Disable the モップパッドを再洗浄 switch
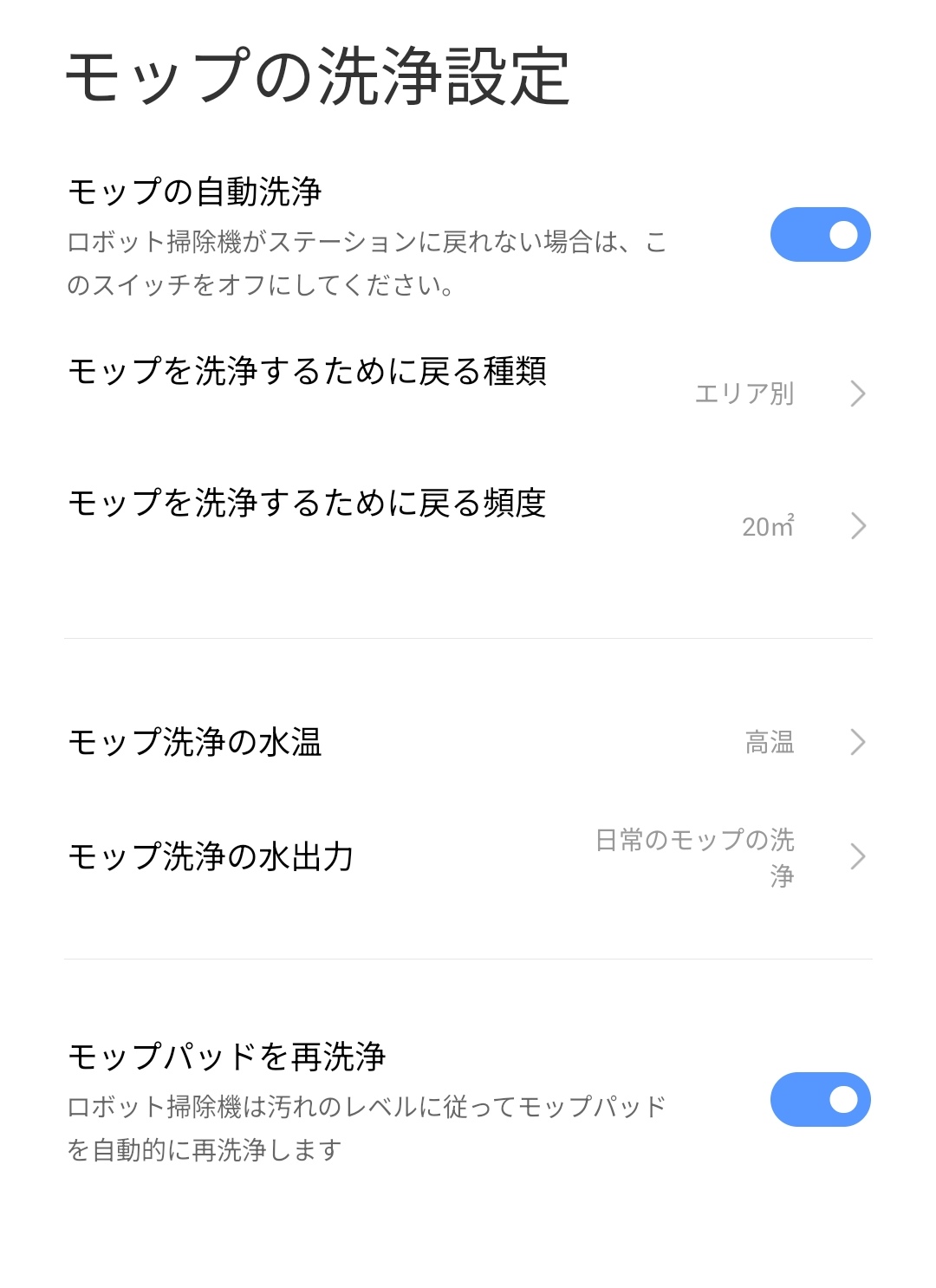The image size is (936, 1288). [x=820, y=1099]
